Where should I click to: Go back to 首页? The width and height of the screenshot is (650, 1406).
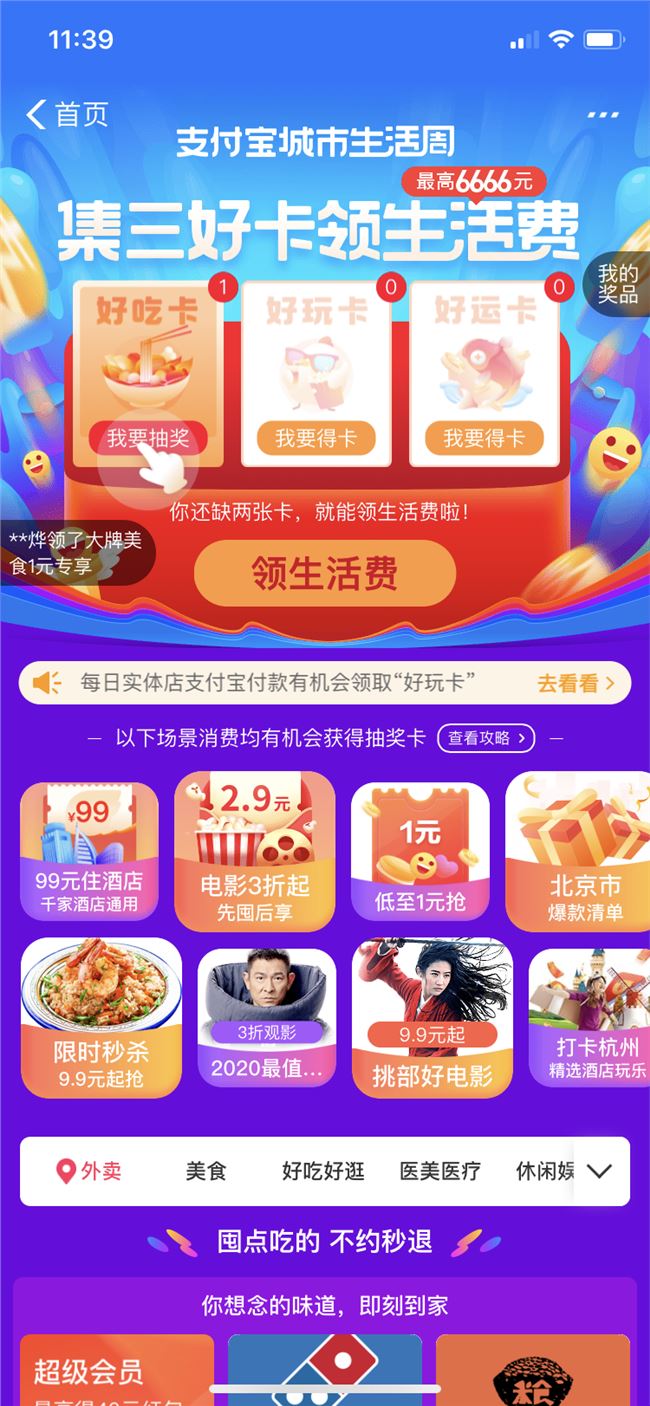pos(68,115)
